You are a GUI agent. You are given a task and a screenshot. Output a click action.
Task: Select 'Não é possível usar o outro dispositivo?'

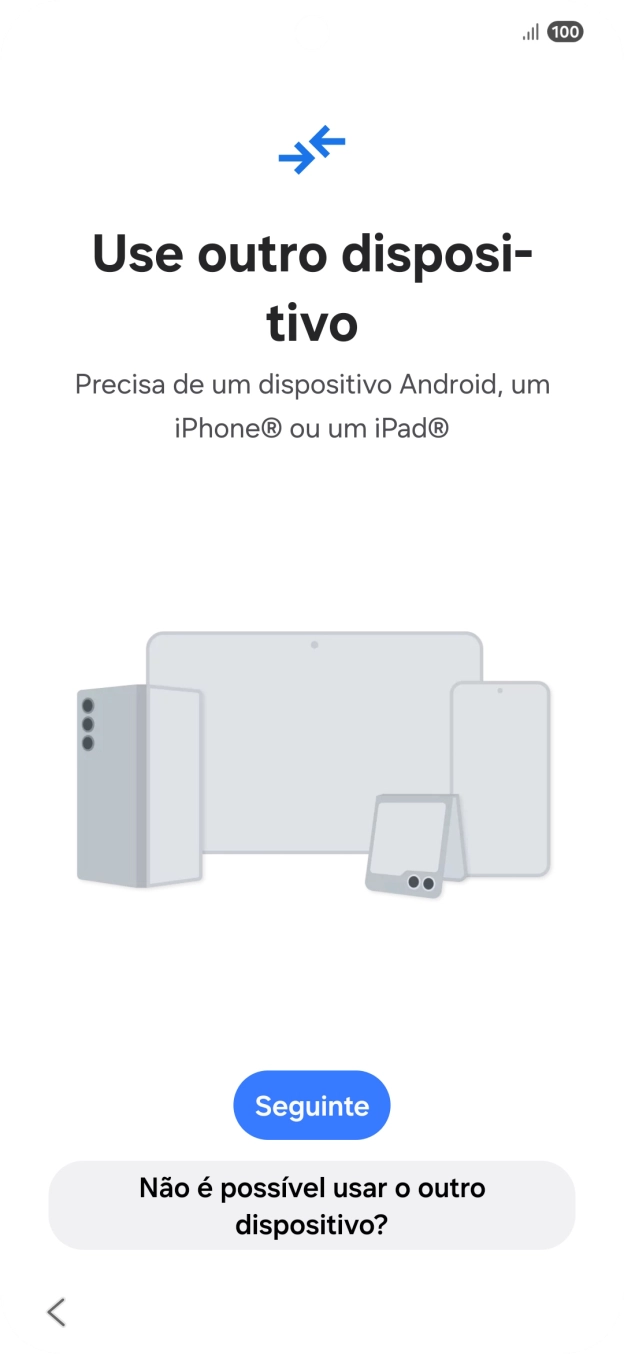coord(311,1205)
